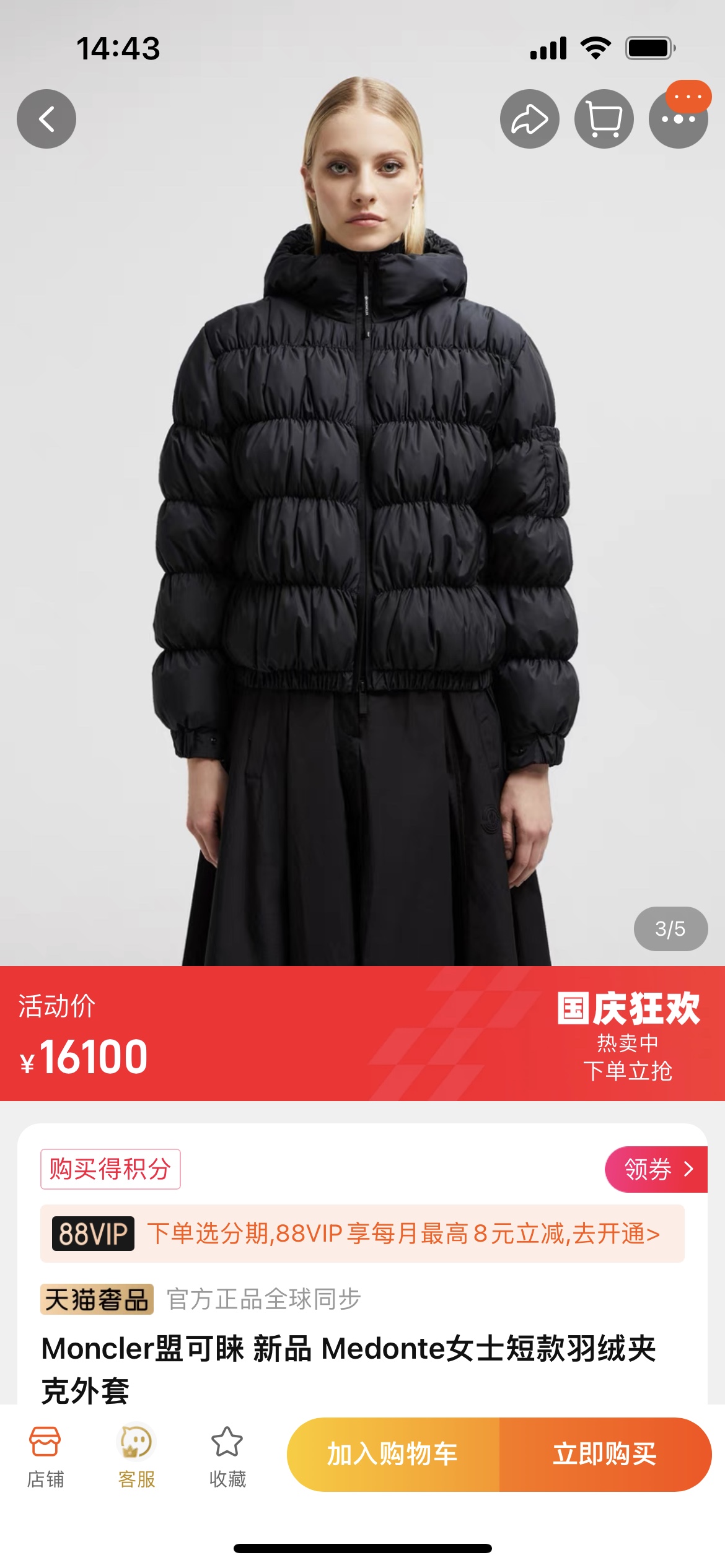Tap 领券 to claim a coupon

(657, 1169)
